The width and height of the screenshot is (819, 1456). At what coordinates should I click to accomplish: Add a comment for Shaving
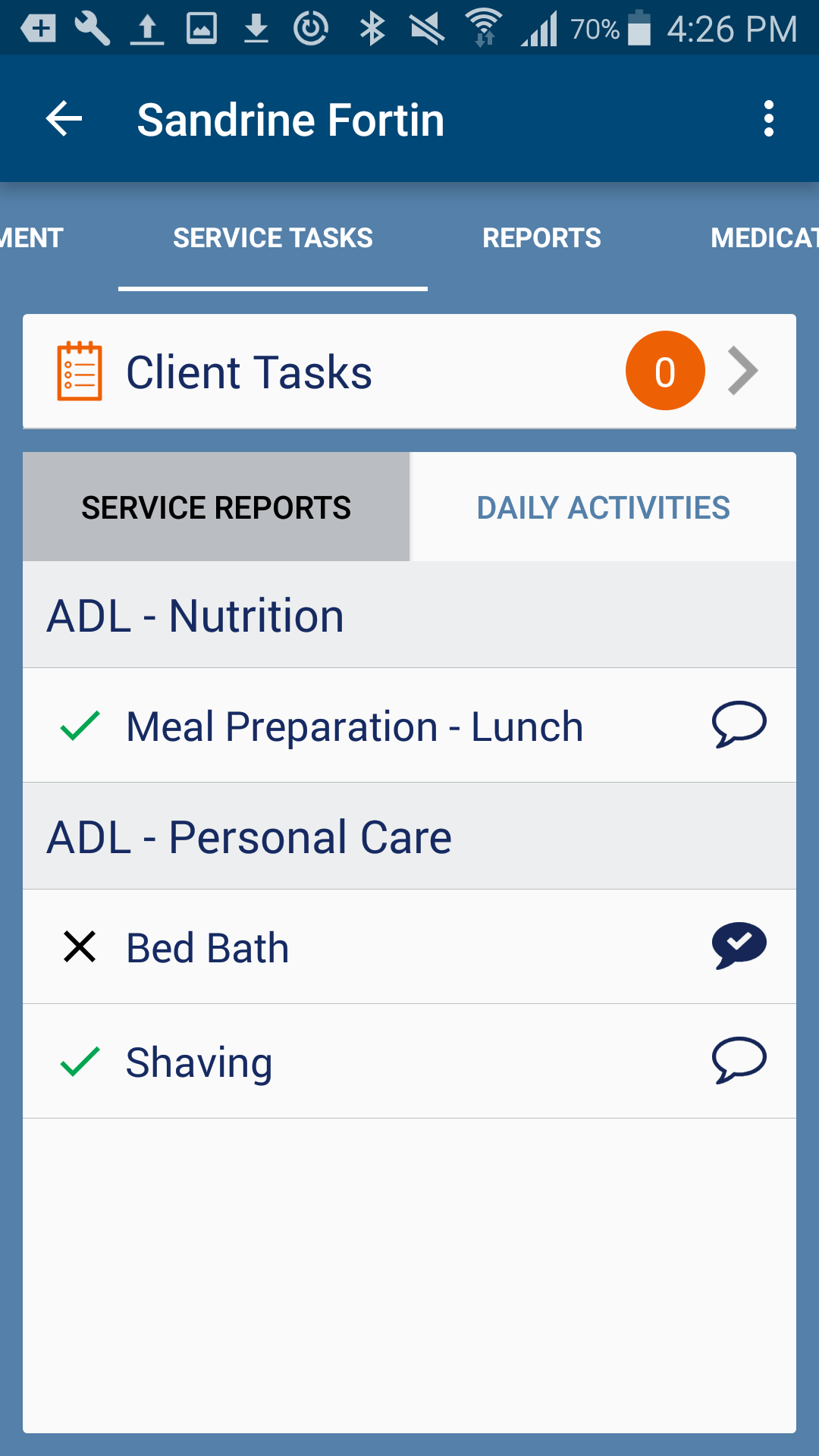tap(739, 1060)
